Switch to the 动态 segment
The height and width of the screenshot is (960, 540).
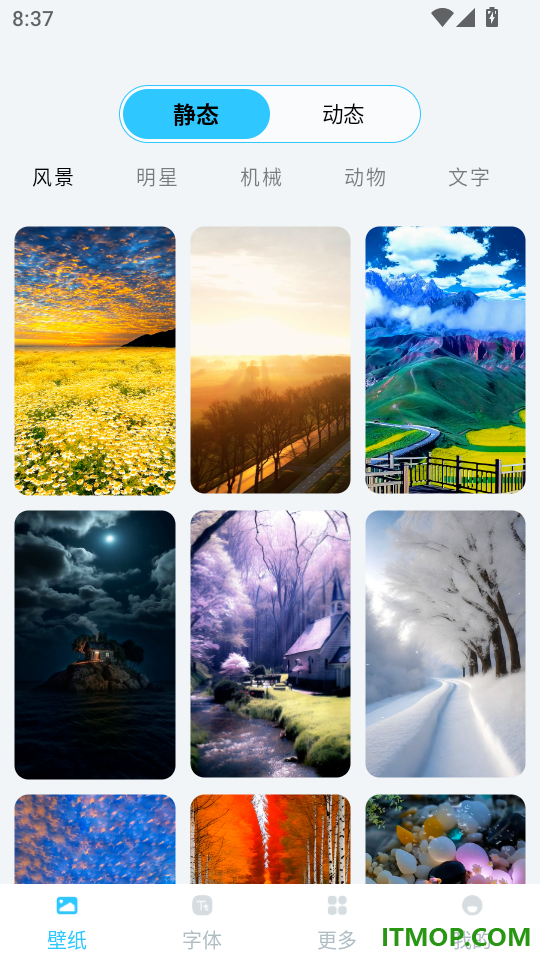point(343,114)
